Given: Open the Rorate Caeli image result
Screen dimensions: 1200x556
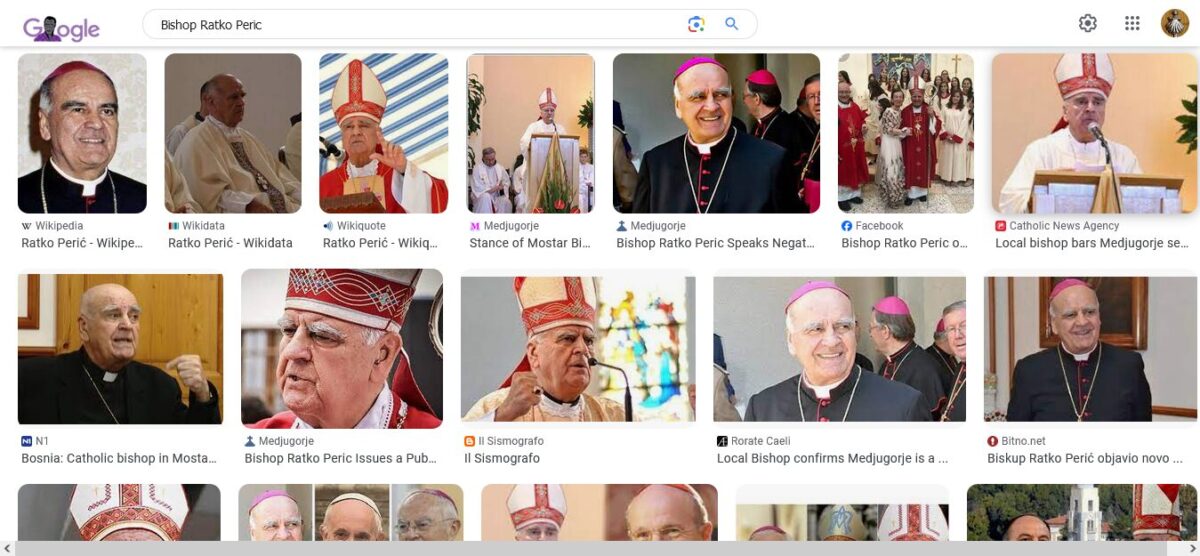Looking at the screenshot, I should coord(840,349).
